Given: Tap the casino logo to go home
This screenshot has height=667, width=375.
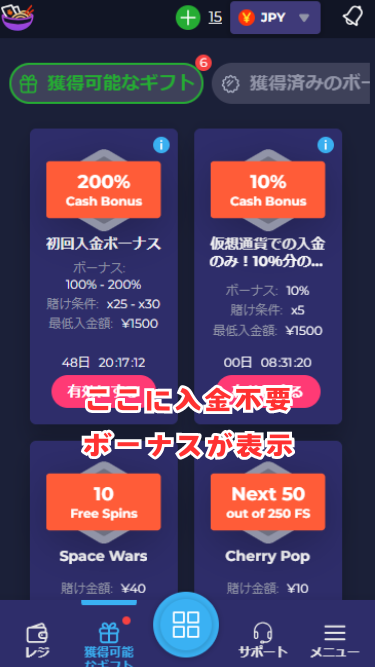Looking at the screenshot, I should (x=17, y=17).
